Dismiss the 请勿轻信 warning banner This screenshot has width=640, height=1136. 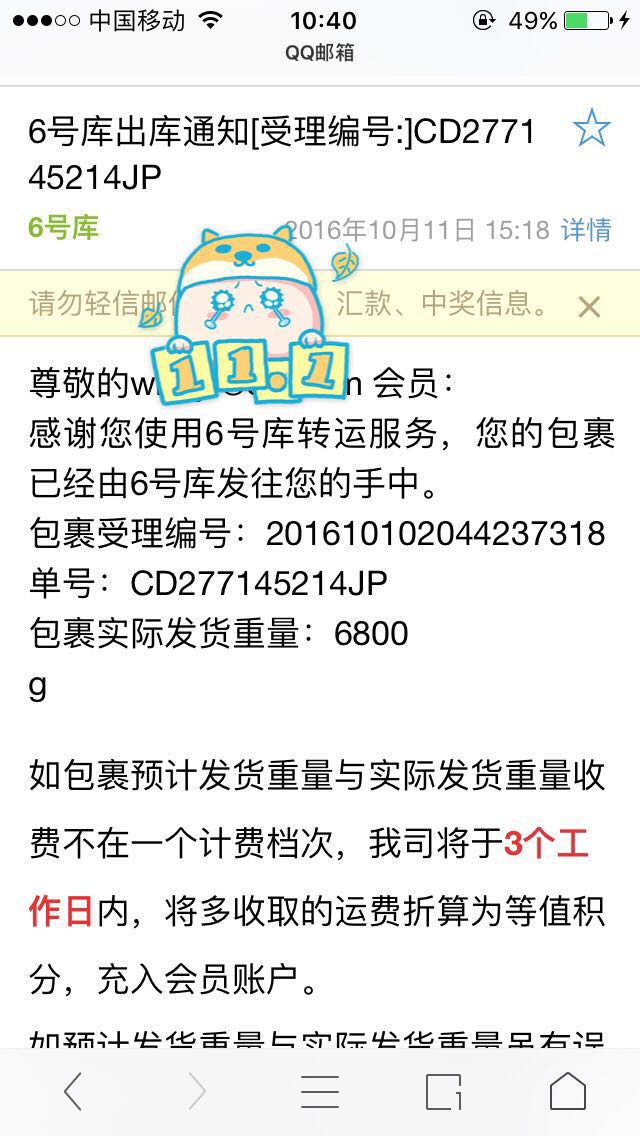point(589,307)
